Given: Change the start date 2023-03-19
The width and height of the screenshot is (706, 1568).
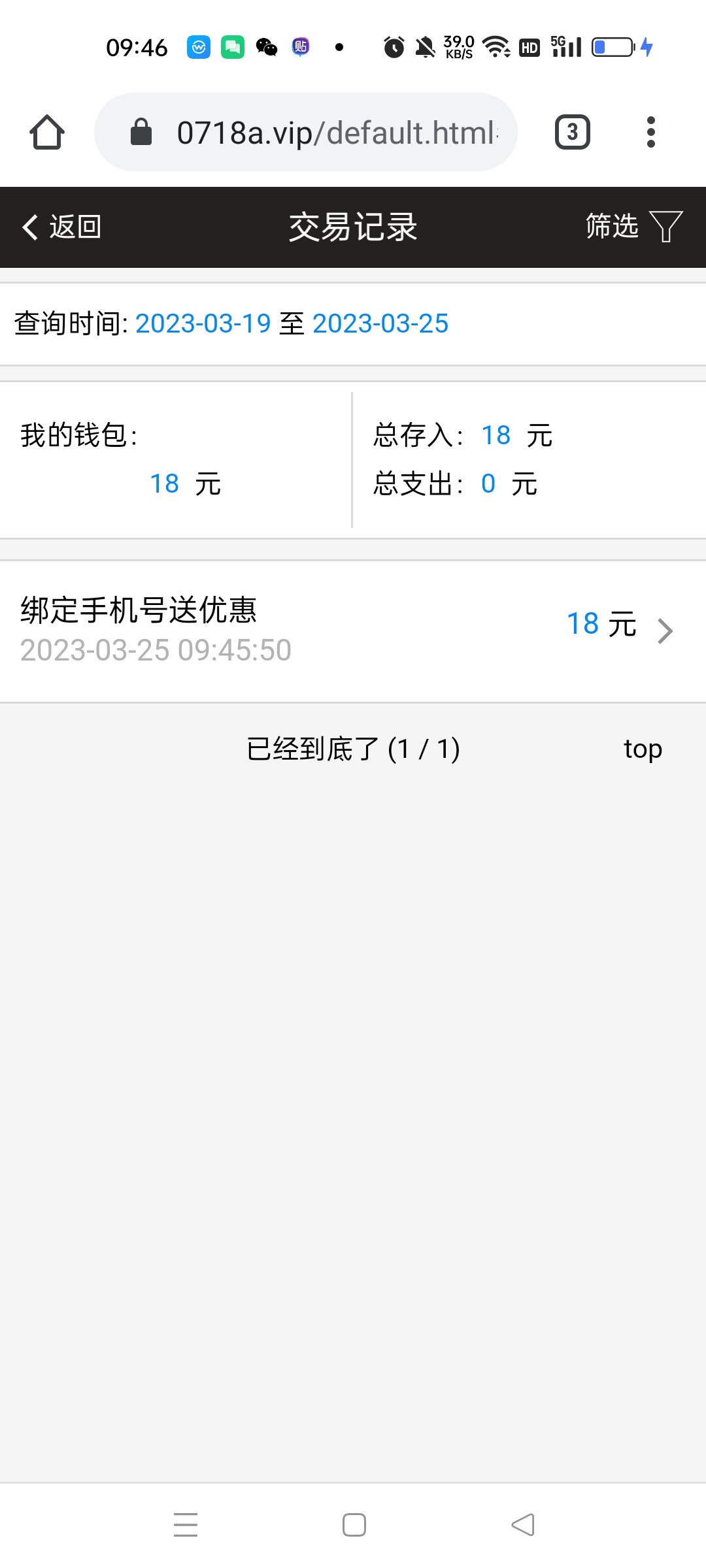Looking at the screenshot, I should 203,323.
